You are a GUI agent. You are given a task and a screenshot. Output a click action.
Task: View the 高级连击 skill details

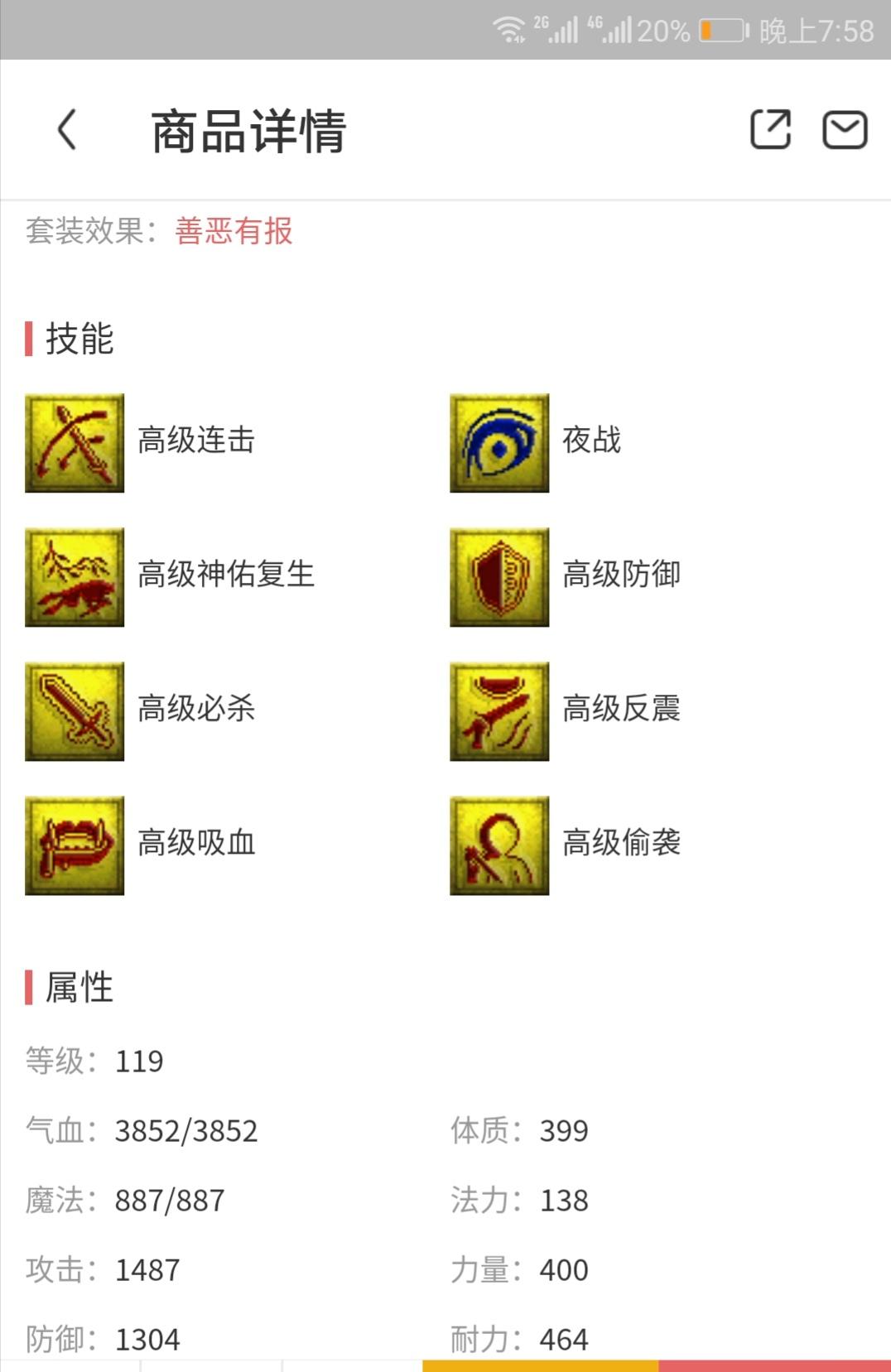click(75, 443)
